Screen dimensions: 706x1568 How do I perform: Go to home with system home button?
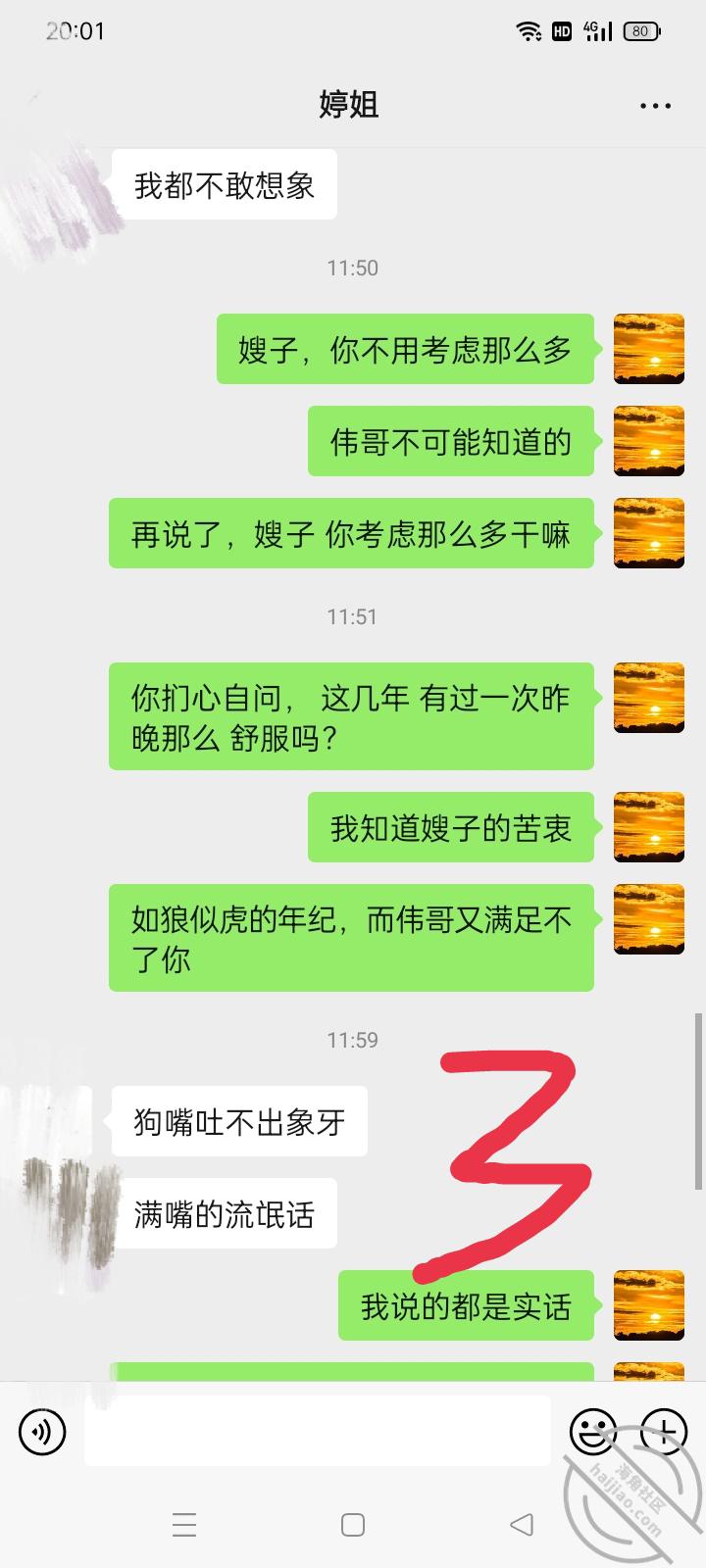coord(353,1524)
